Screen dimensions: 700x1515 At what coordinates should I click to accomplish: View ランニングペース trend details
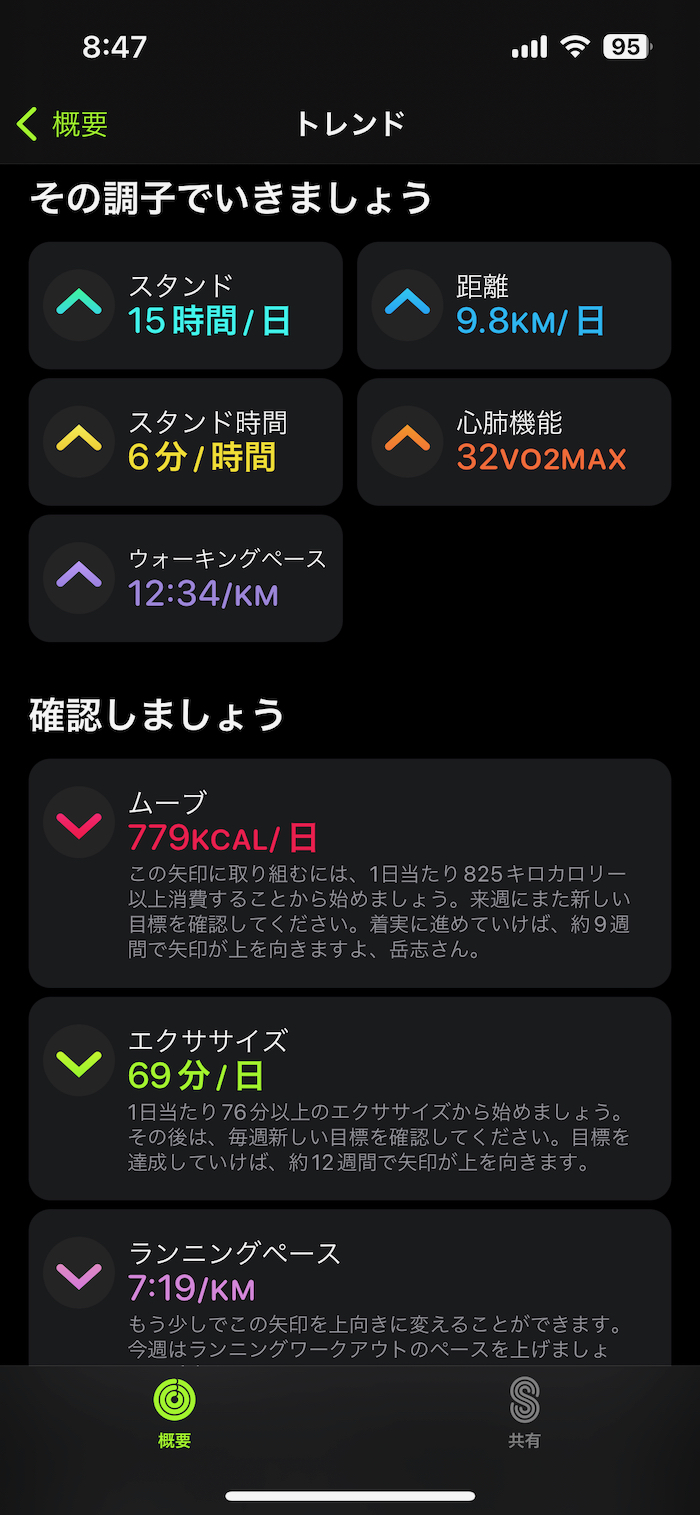350,1288
